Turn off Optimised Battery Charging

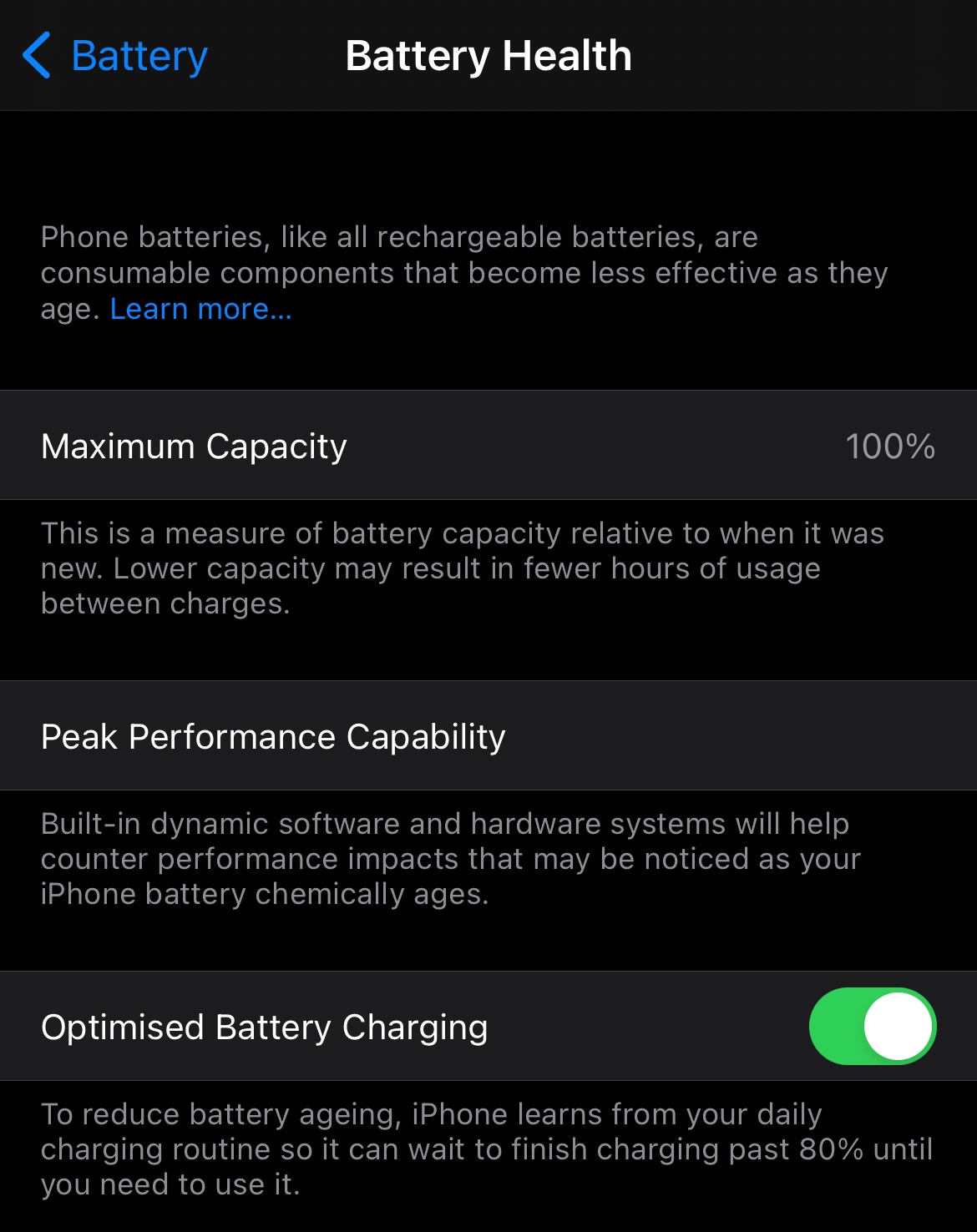873,1027
